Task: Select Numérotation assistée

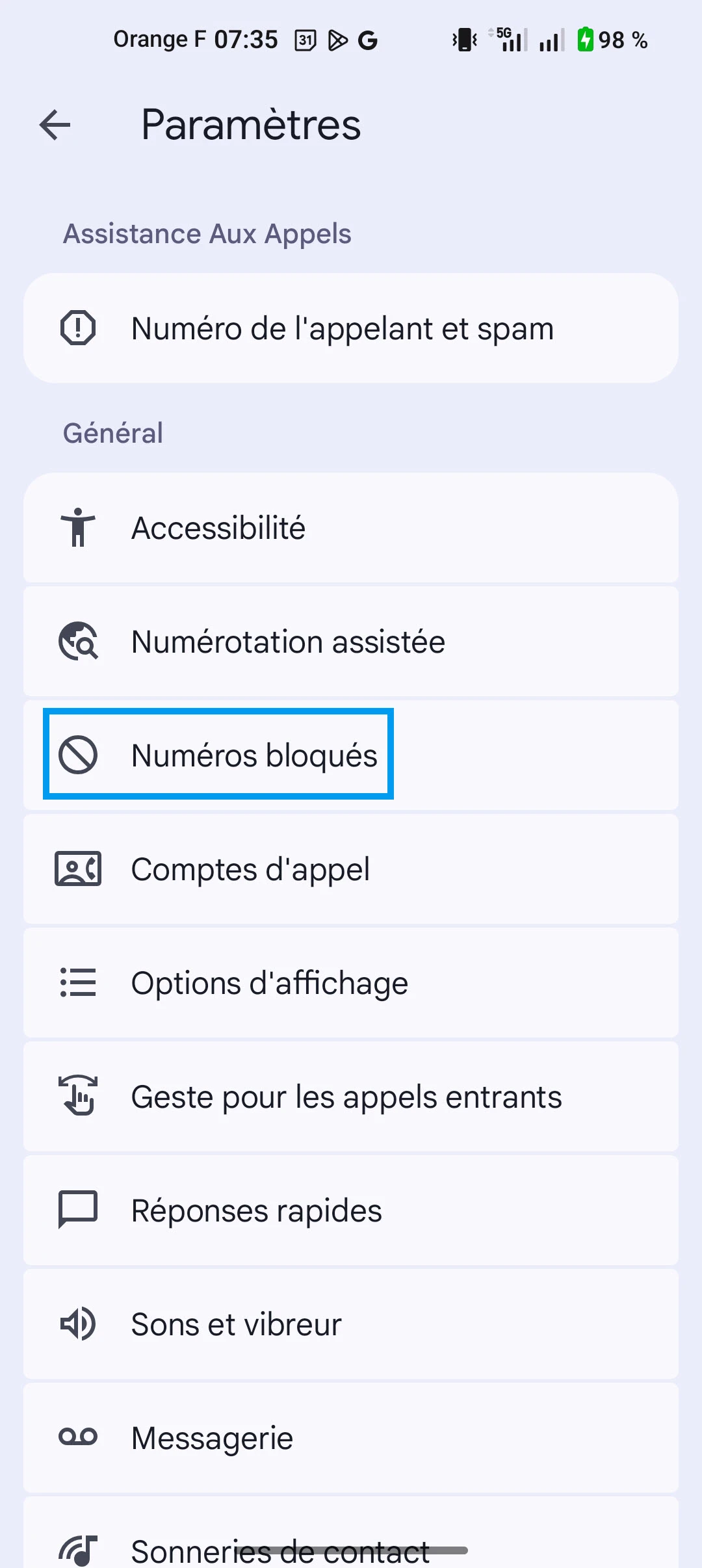Action: click(x=351, y=642)
